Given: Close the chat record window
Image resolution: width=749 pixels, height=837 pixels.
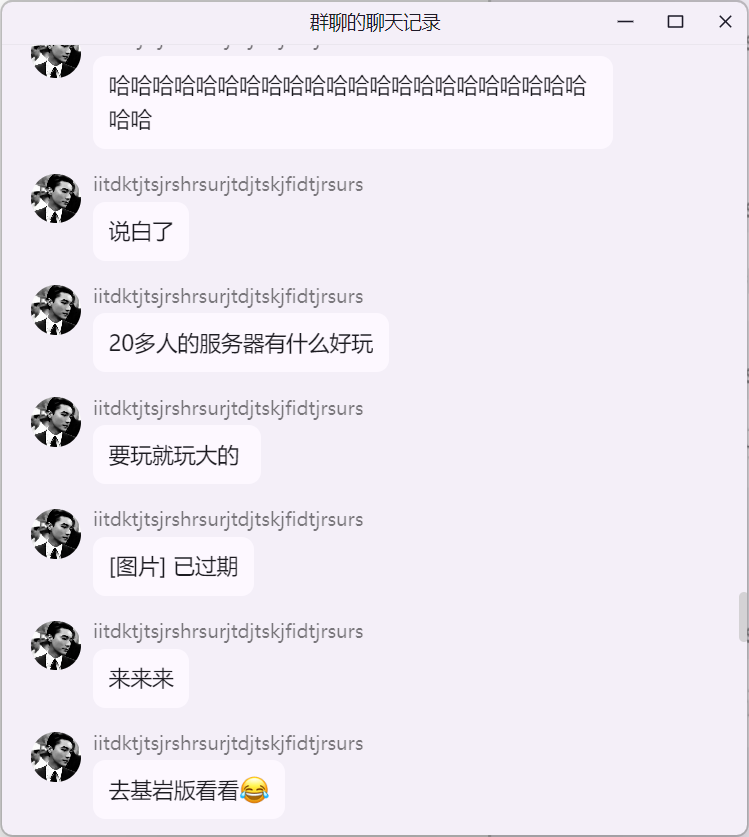Looking at the screenshot, I should pos(725,22).
